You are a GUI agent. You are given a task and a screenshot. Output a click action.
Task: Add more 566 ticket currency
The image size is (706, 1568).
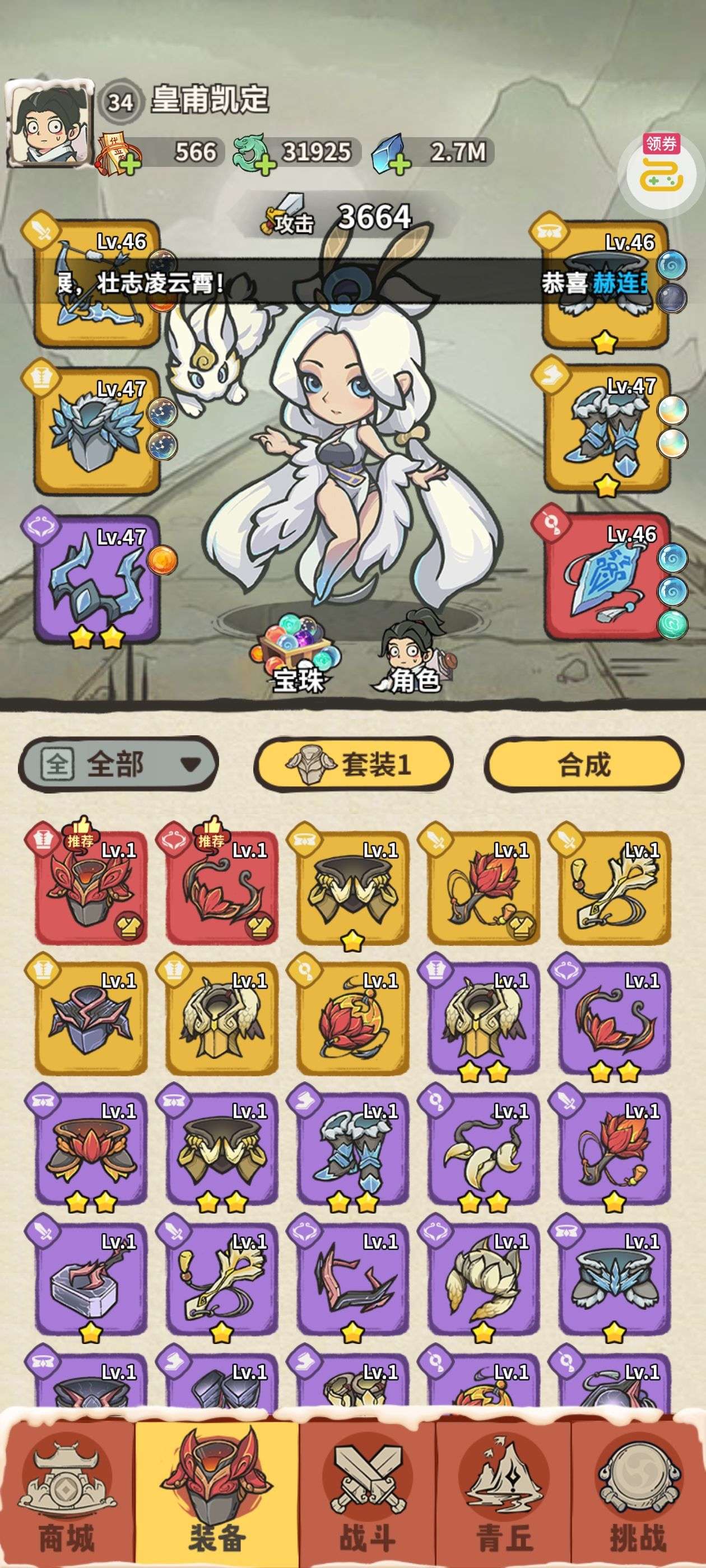point(129,164)
